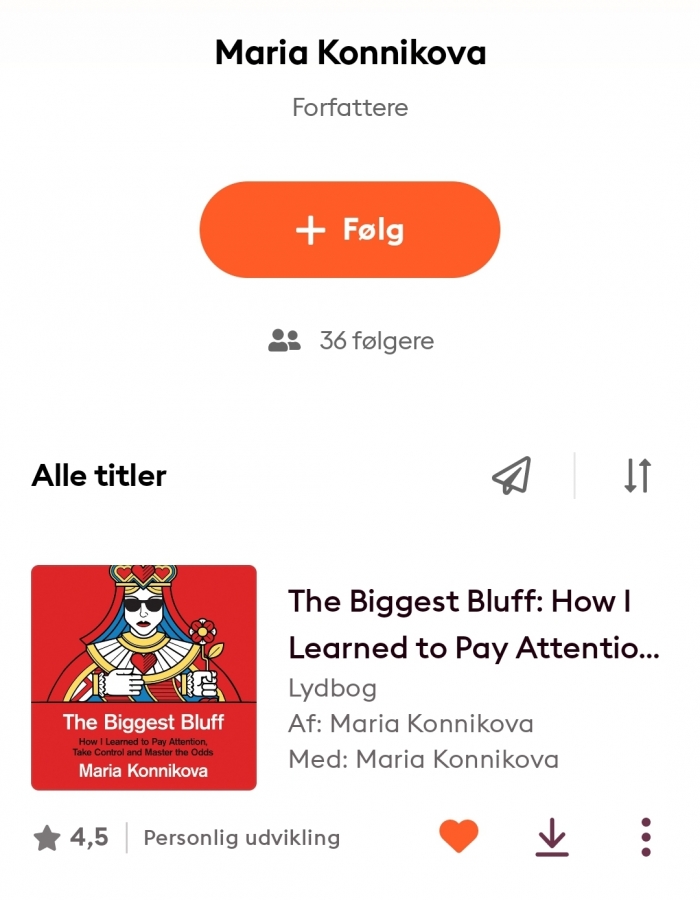Viewport: 700px width, 900px height.
Task: Share the author's titles list
Action: (x=512, y=475)
